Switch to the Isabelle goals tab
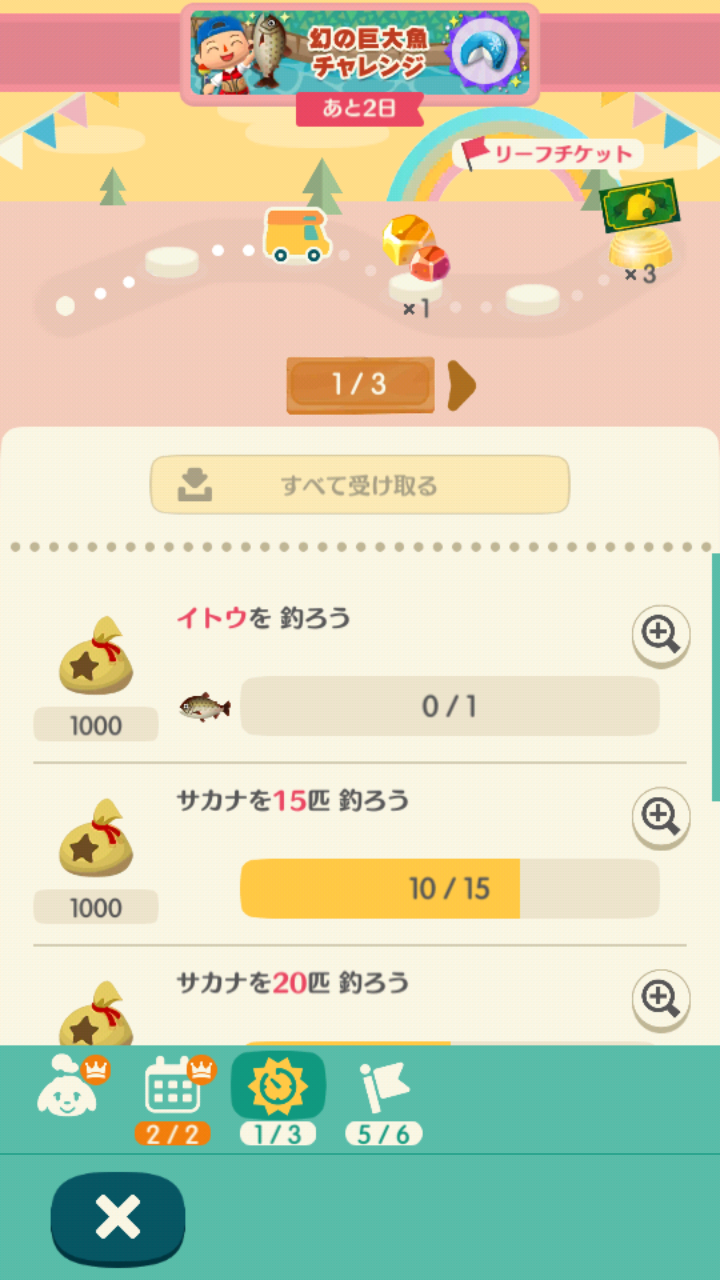This screenshot has height=1280, width=720. pyautogui.click(x=70, y=1088)
